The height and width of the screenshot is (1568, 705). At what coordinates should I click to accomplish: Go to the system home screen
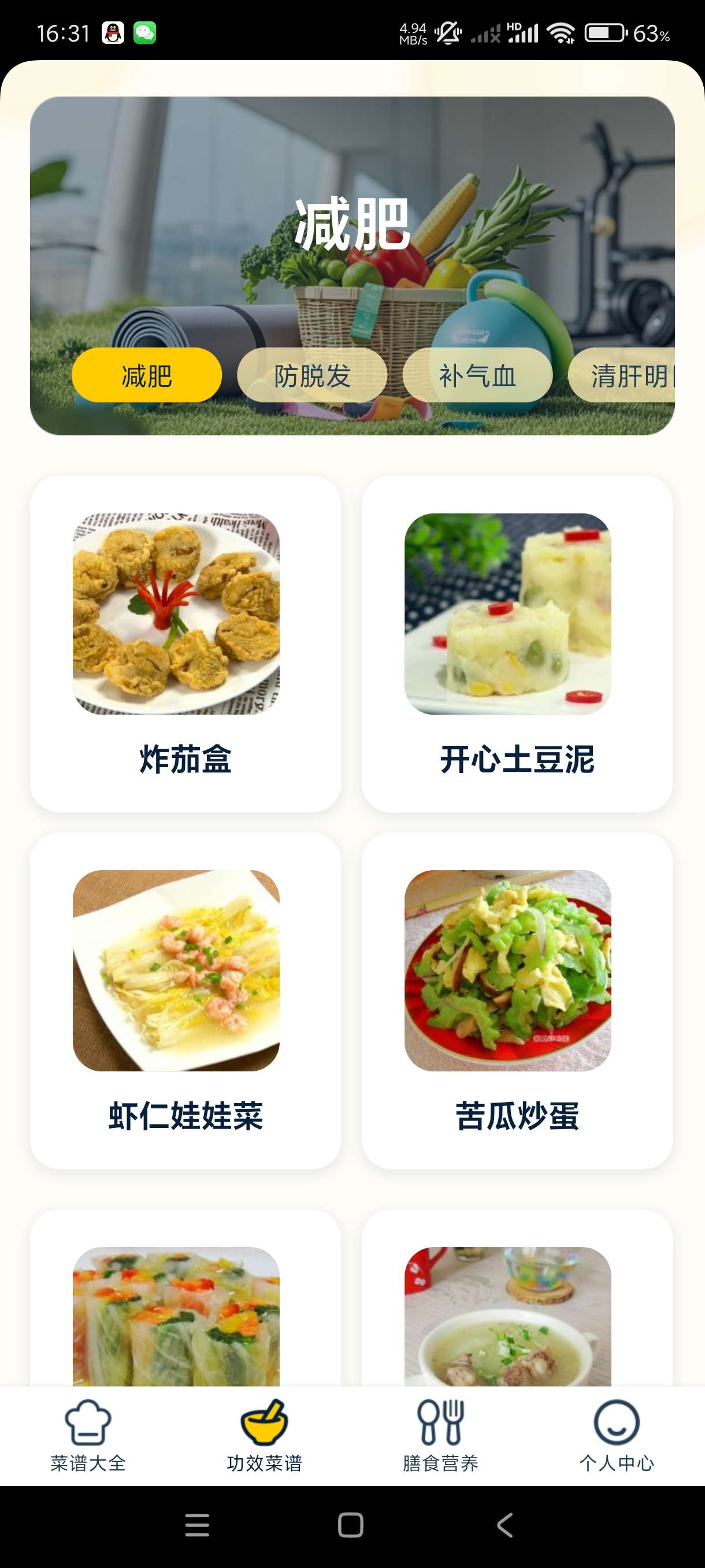point(351,1525)
